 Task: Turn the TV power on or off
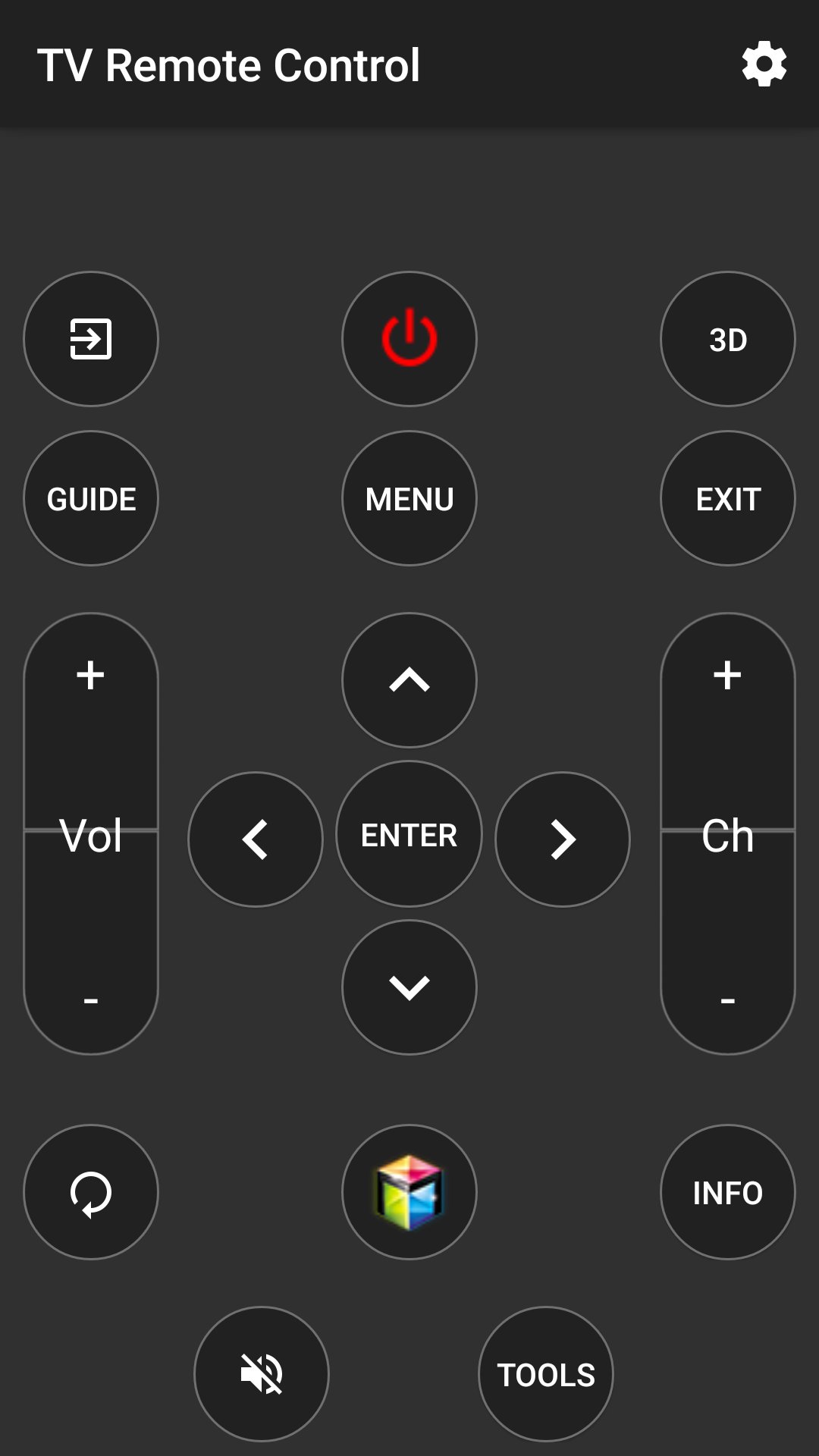point(409,339)
